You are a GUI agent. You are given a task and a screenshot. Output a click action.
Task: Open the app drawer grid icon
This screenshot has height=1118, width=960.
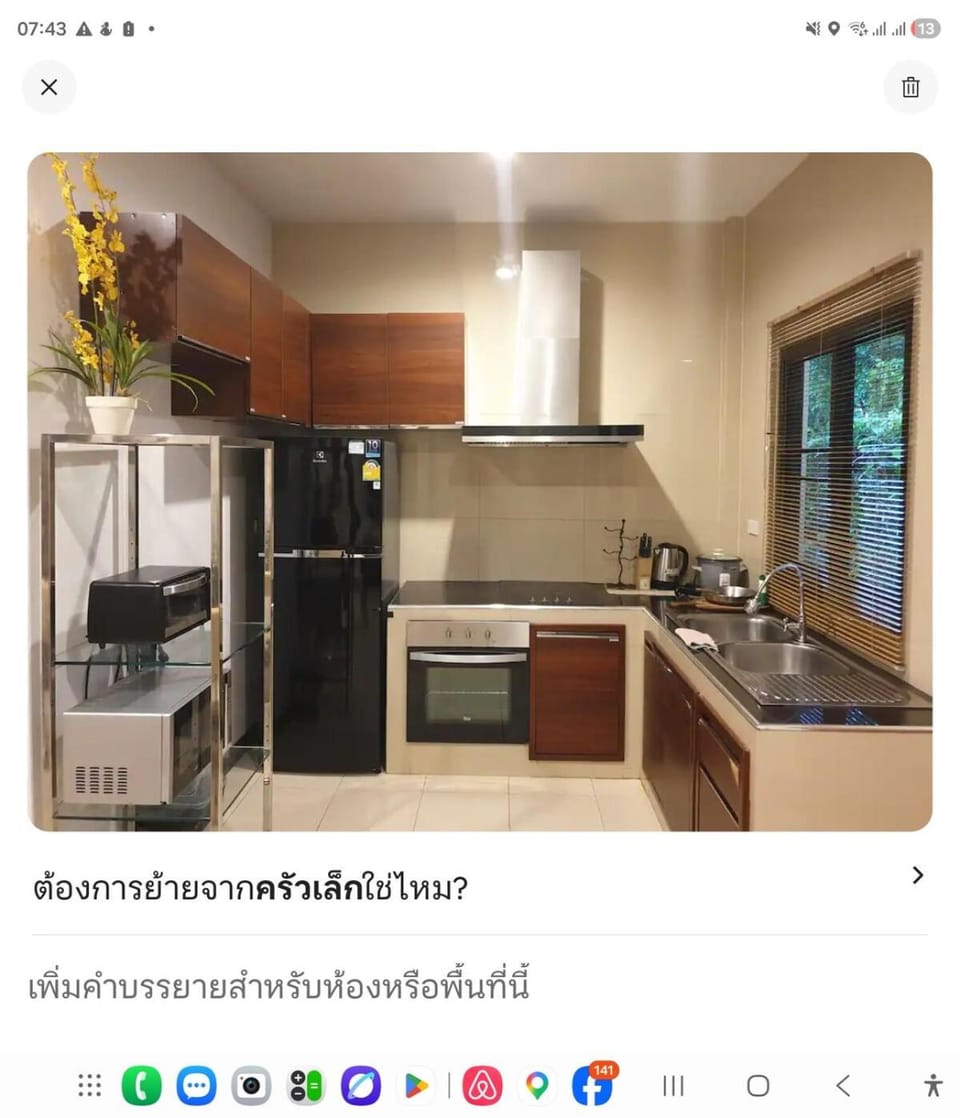(89, 1085)
